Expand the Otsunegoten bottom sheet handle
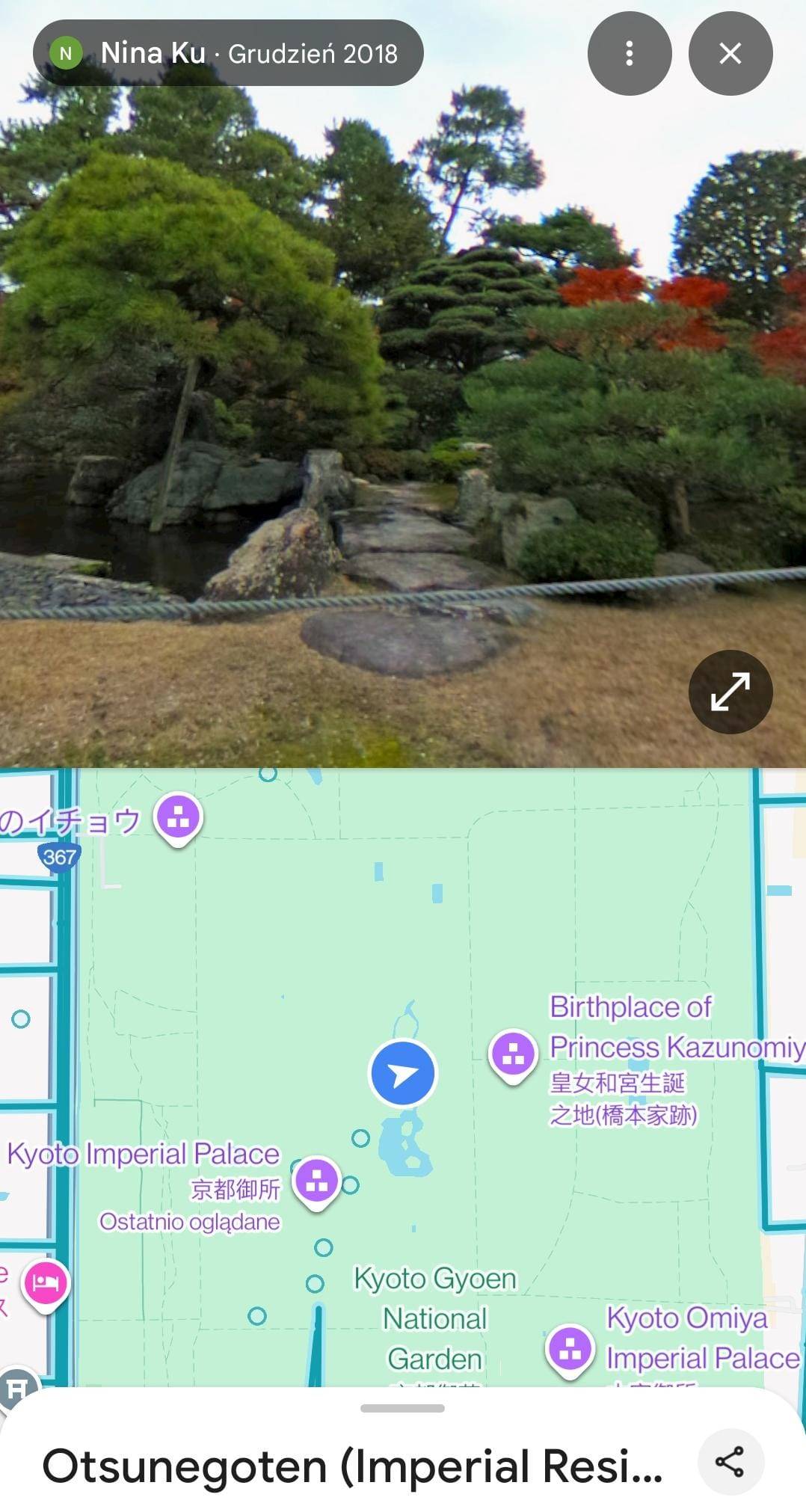This screenshot has width=806, height=1512. (x=402, y=1408)
